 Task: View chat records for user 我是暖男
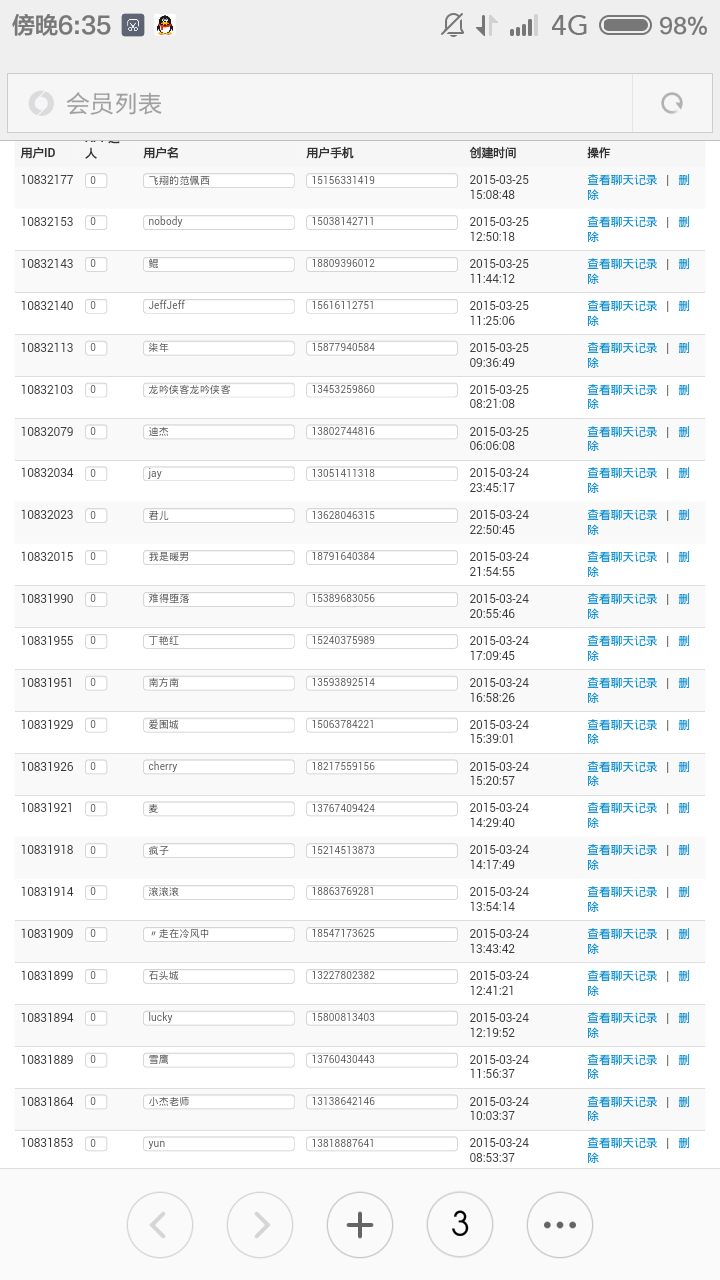coord(622,557)
